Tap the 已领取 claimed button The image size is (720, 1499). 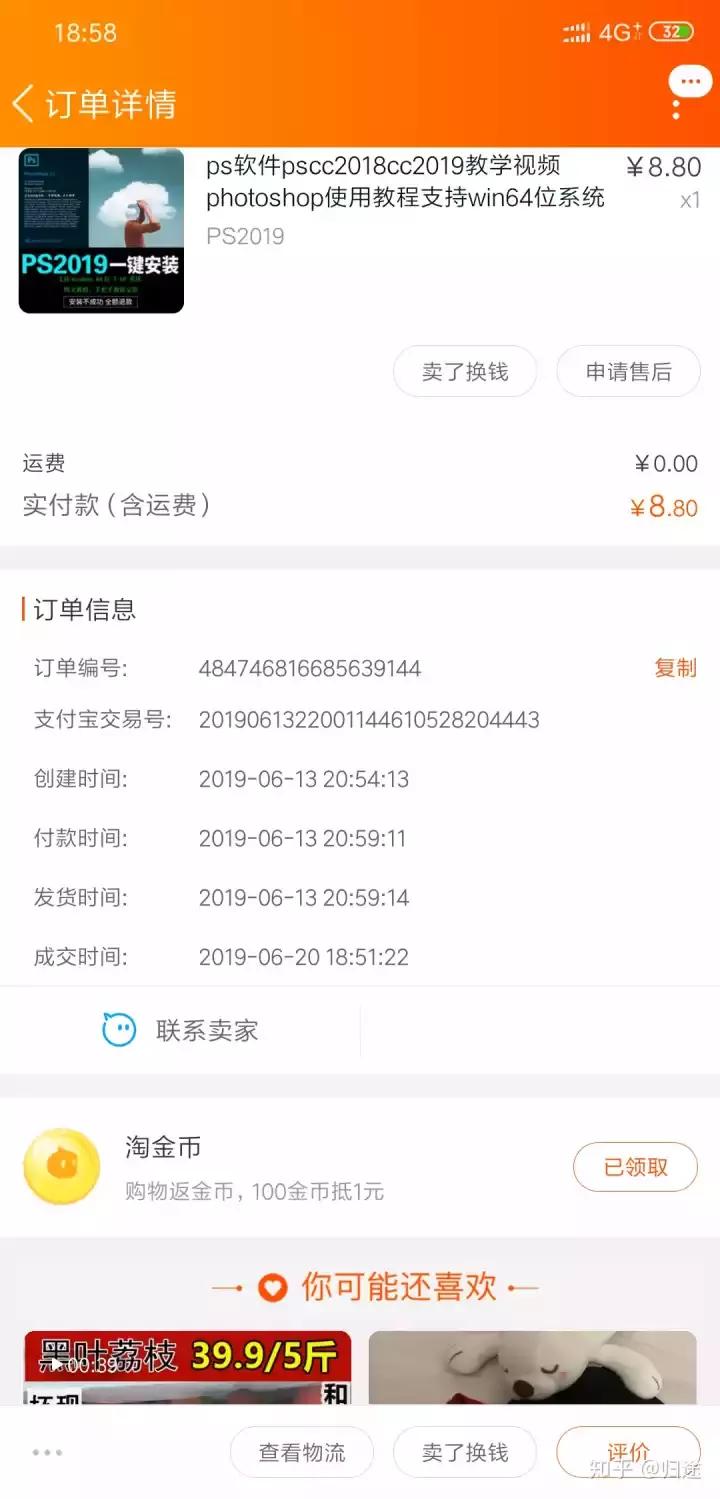(635, 1166)
